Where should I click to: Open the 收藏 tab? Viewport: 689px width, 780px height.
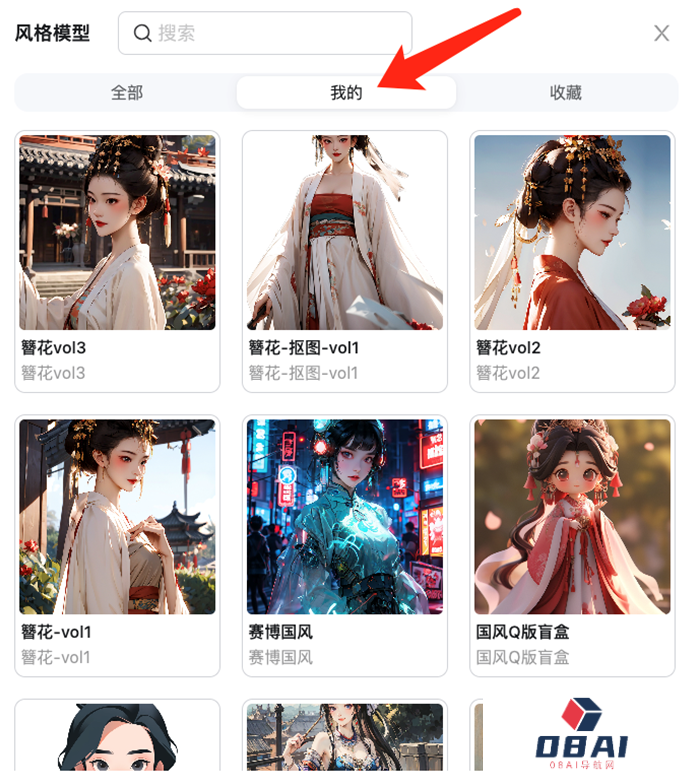point(565,93)
